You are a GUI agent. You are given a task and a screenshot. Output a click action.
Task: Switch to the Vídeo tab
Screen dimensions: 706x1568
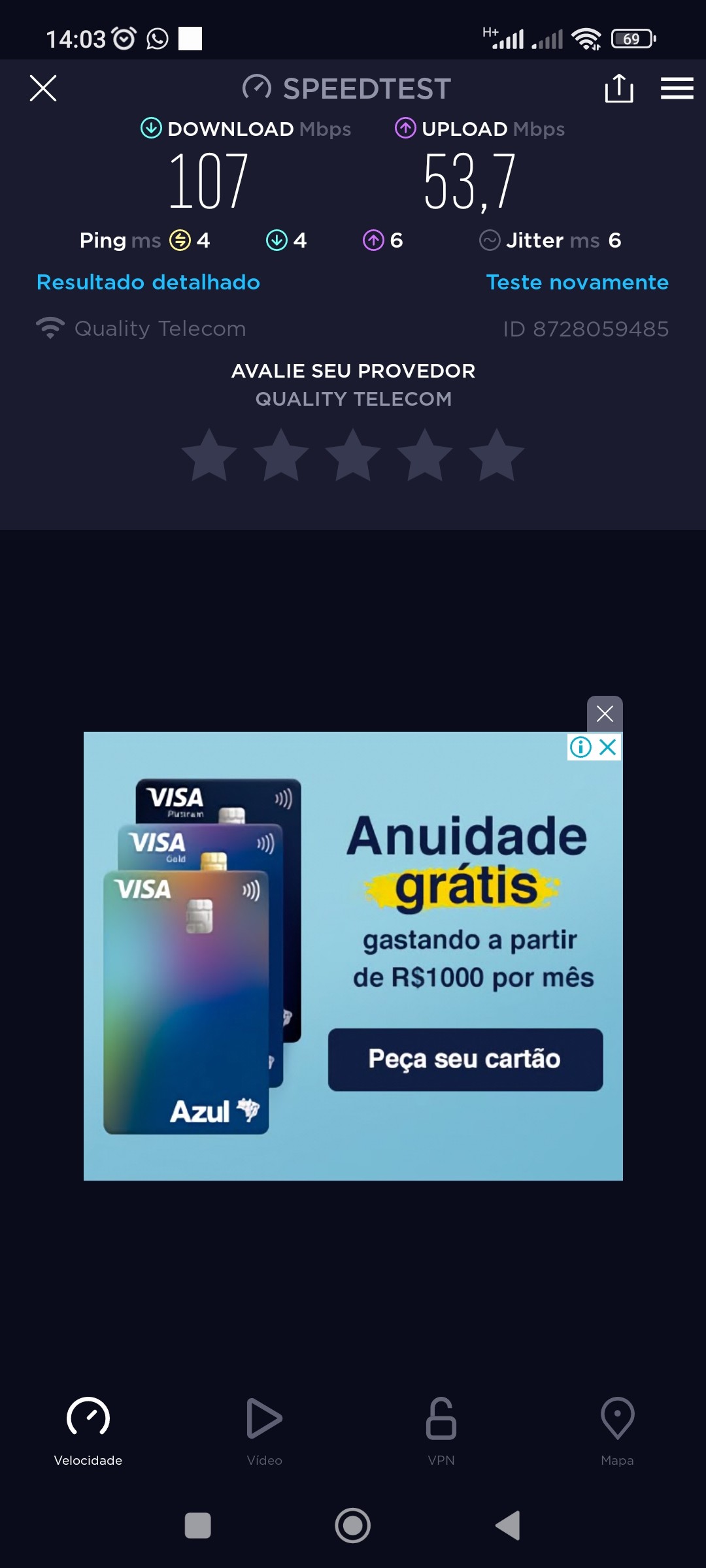tap(264, 1431)
